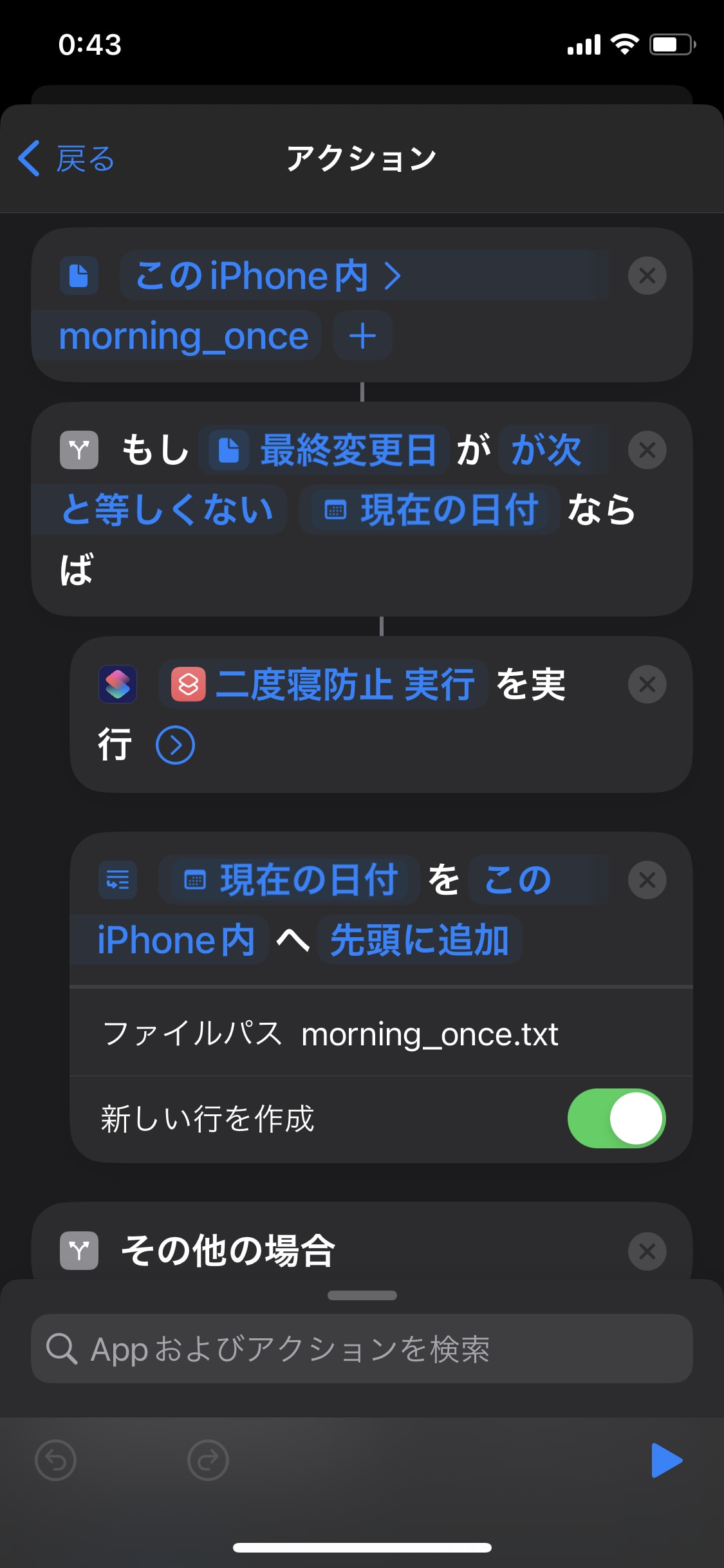Remove the その他の場合 block
This screenshot has height=1568, width=724.
(x=647, y=1251)
